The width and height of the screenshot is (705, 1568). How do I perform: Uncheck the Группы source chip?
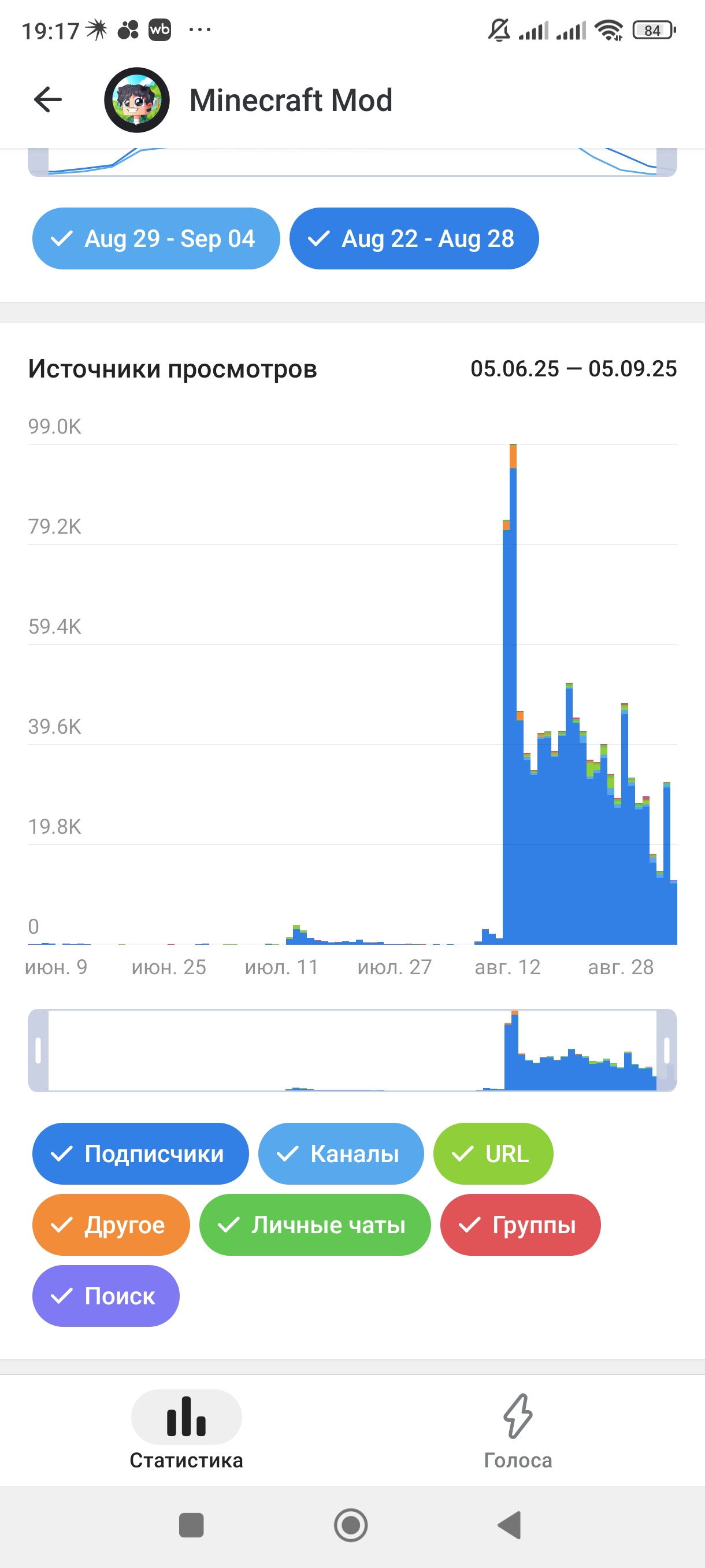click(520, 1225)
